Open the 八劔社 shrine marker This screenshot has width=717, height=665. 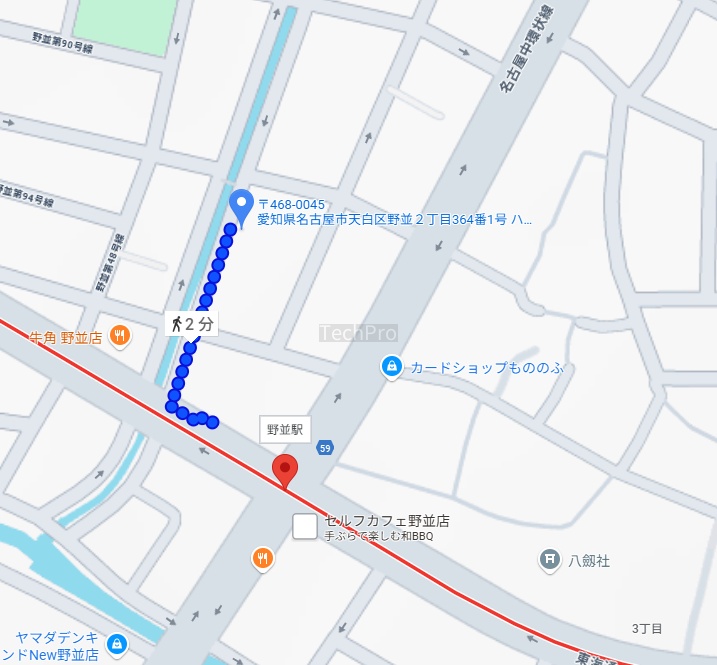(549, 560)
